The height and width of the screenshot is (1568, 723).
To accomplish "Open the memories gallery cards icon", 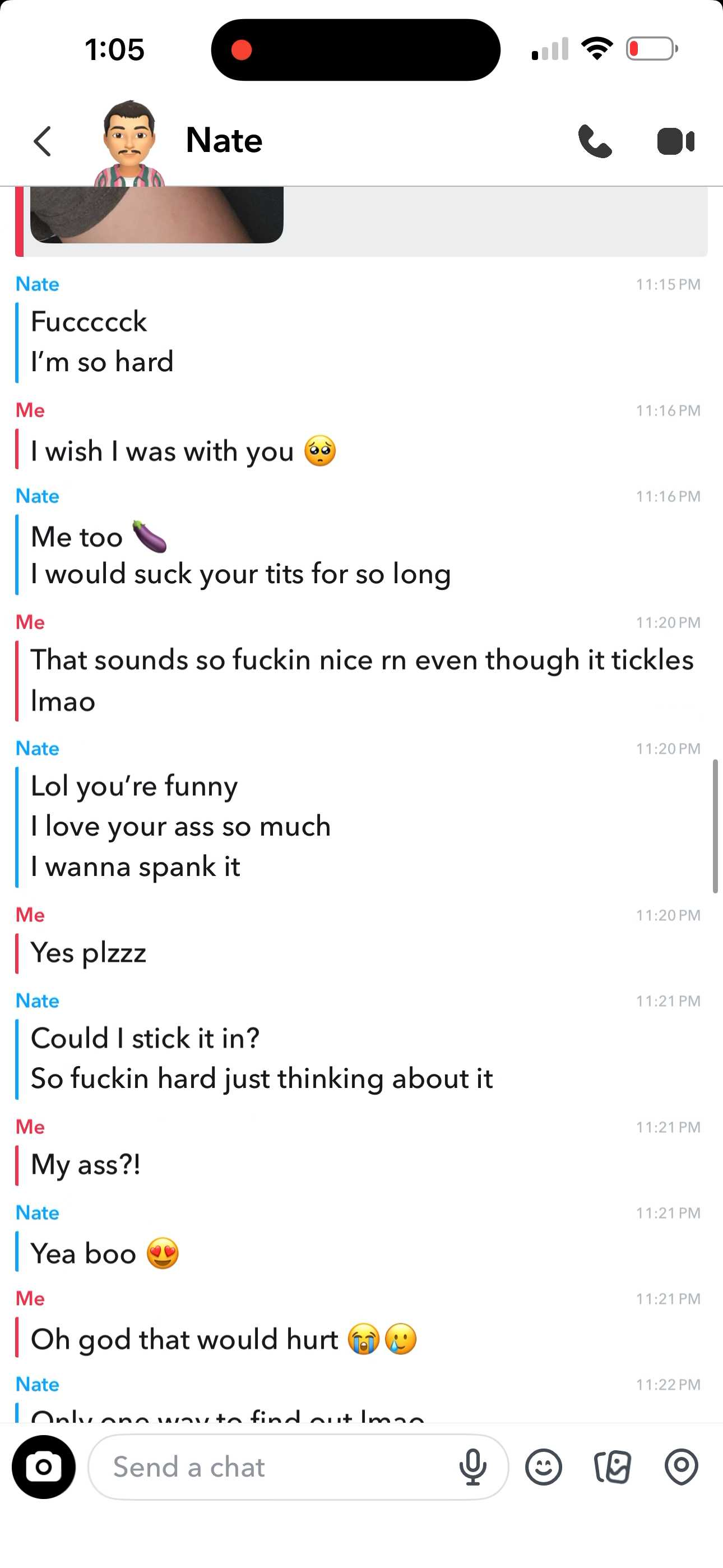I will (612, 1467).
